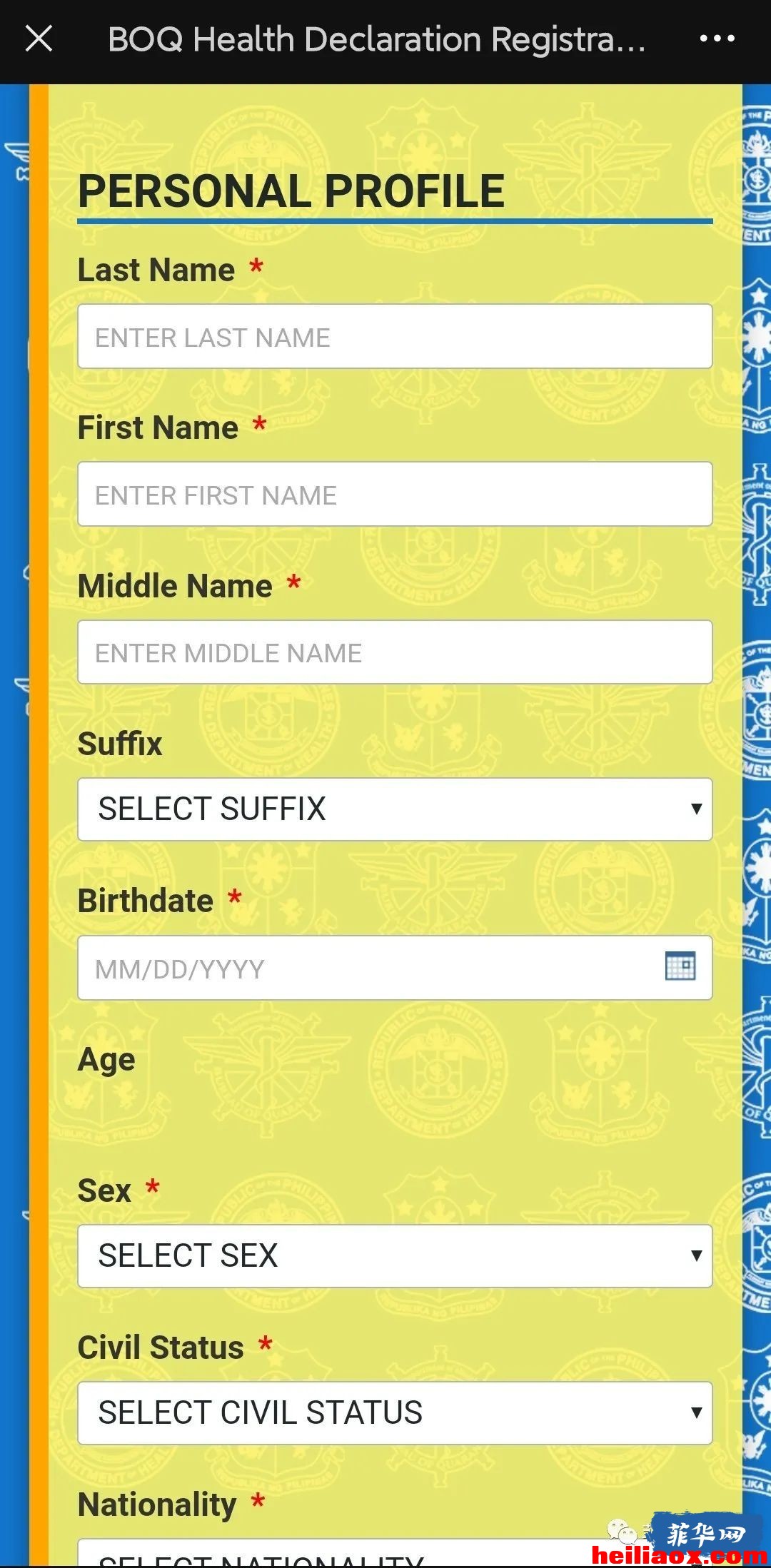Screen dimensions: 771x1568
Task: Focus the First Name input box
Action: (x=395, y=495)
